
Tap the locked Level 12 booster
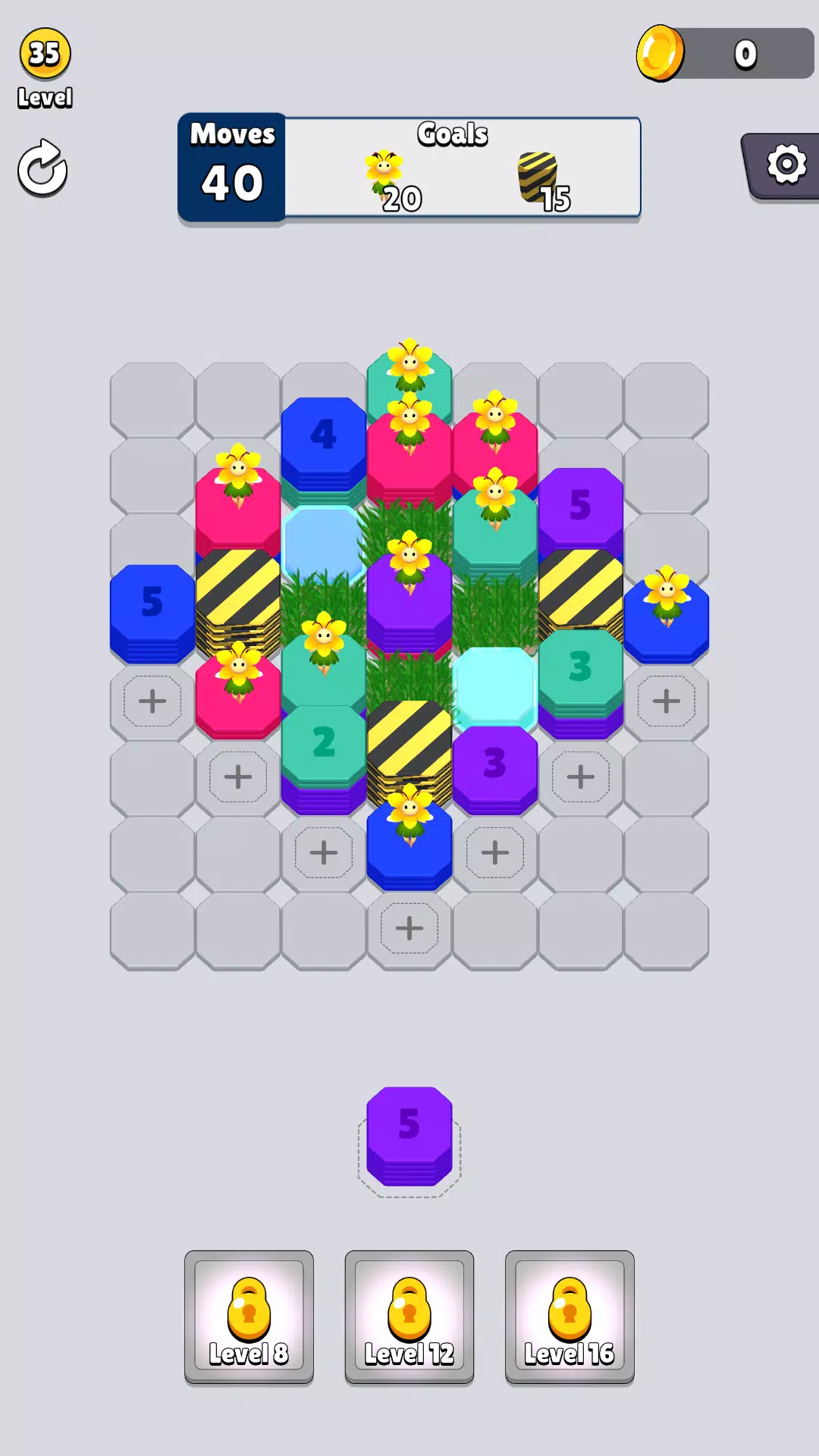click(409, 1316)
